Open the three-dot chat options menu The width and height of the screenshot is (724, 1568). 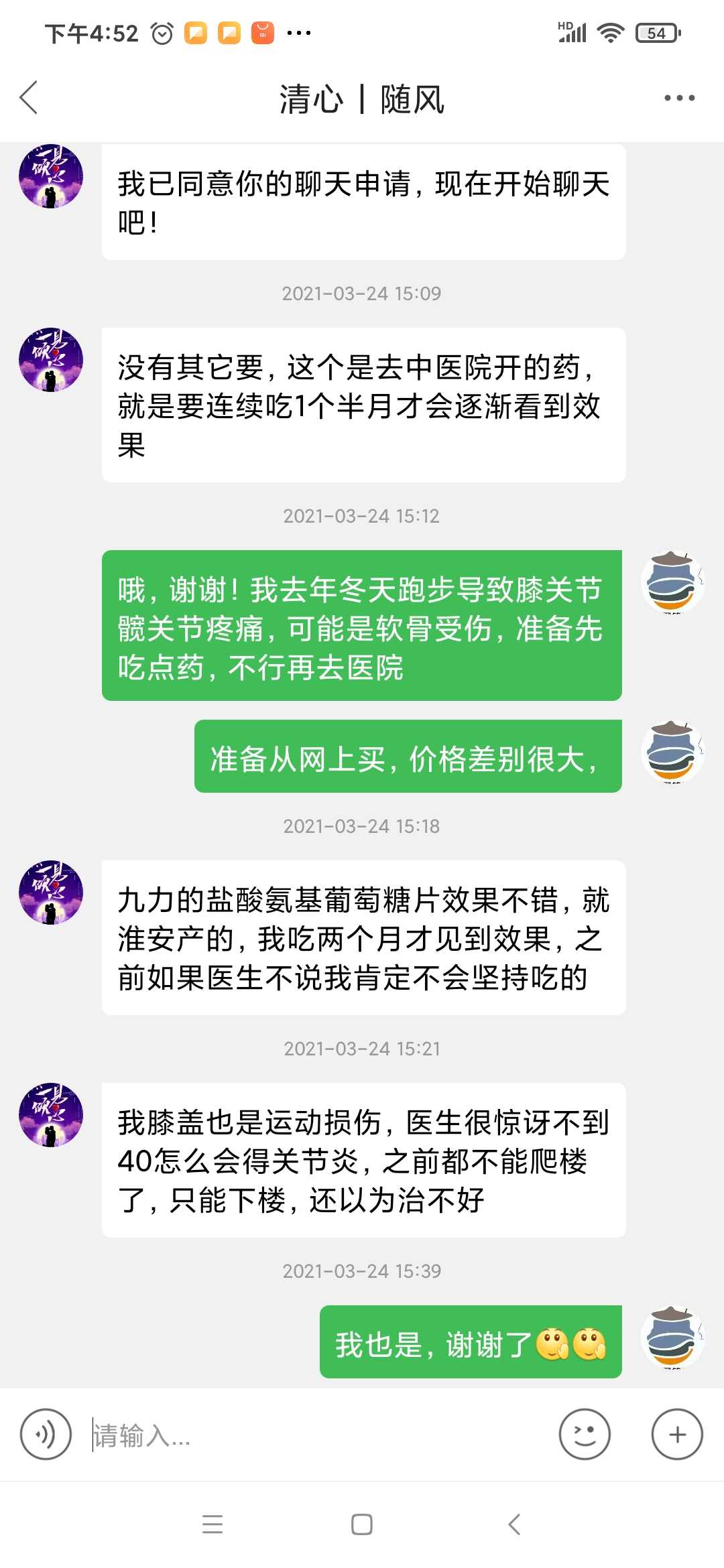click(x=679, y=98)
